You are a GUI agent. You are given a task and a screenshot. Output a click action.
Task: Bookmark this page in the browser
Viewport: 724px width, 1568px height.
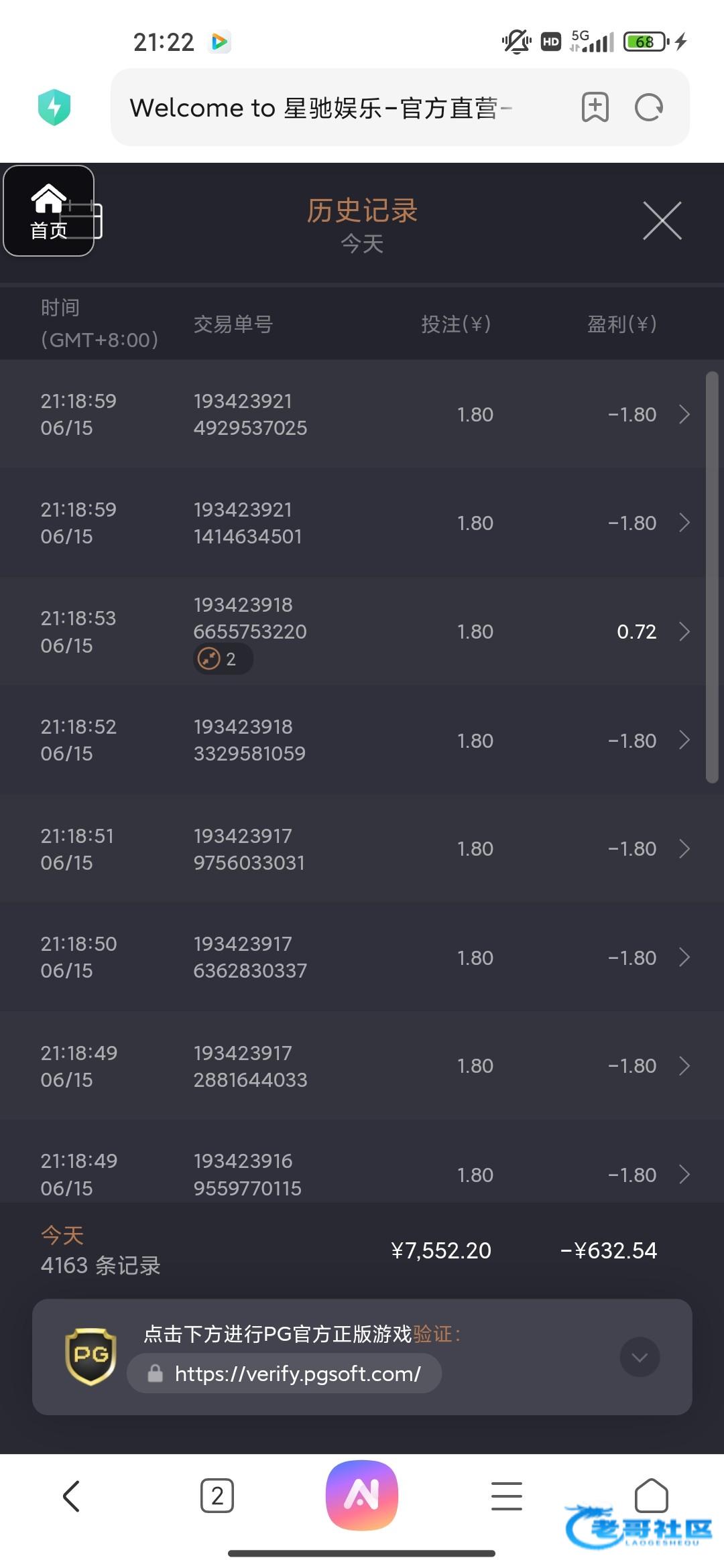tap(595, 107)
